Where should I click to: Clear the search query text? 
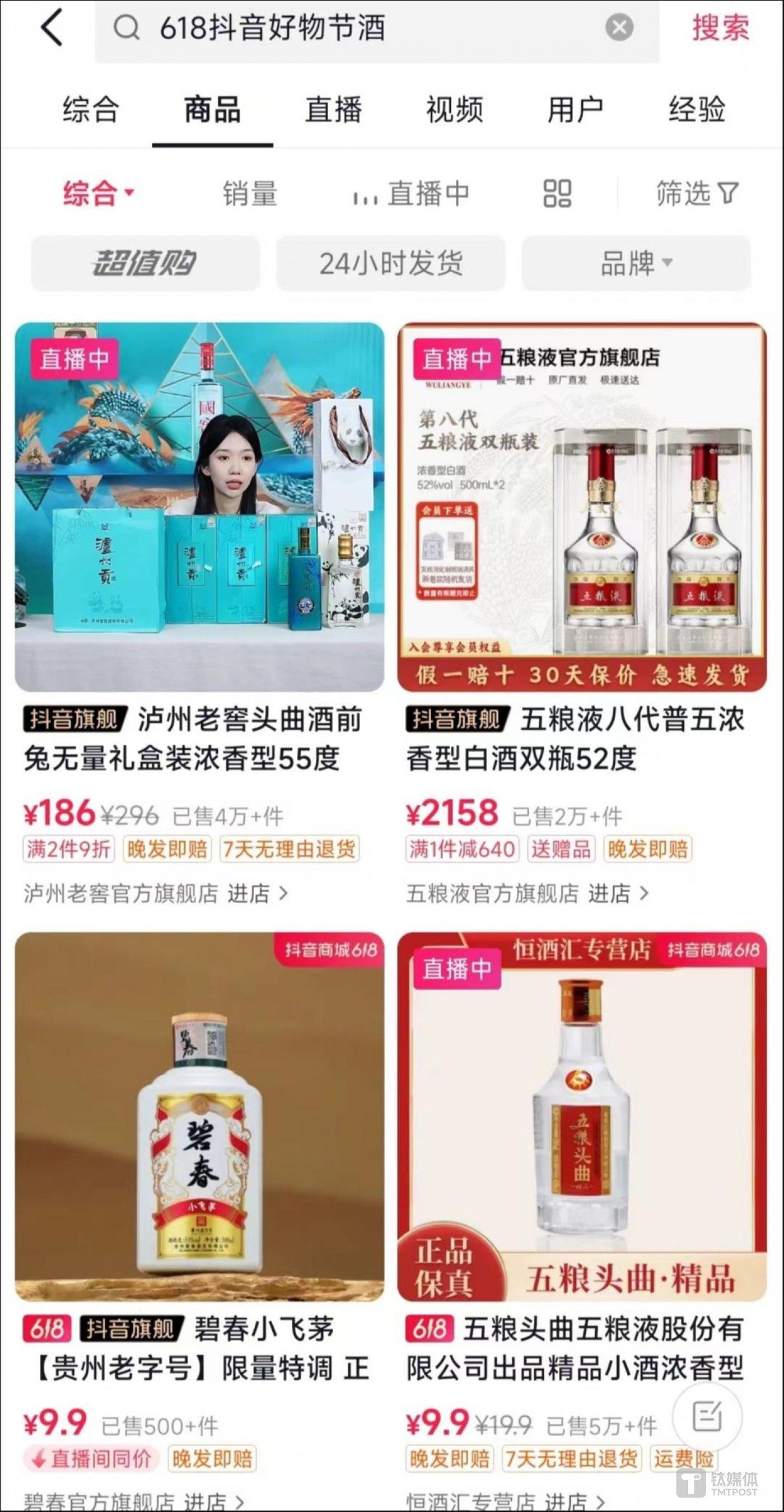[x=618, y=27]
